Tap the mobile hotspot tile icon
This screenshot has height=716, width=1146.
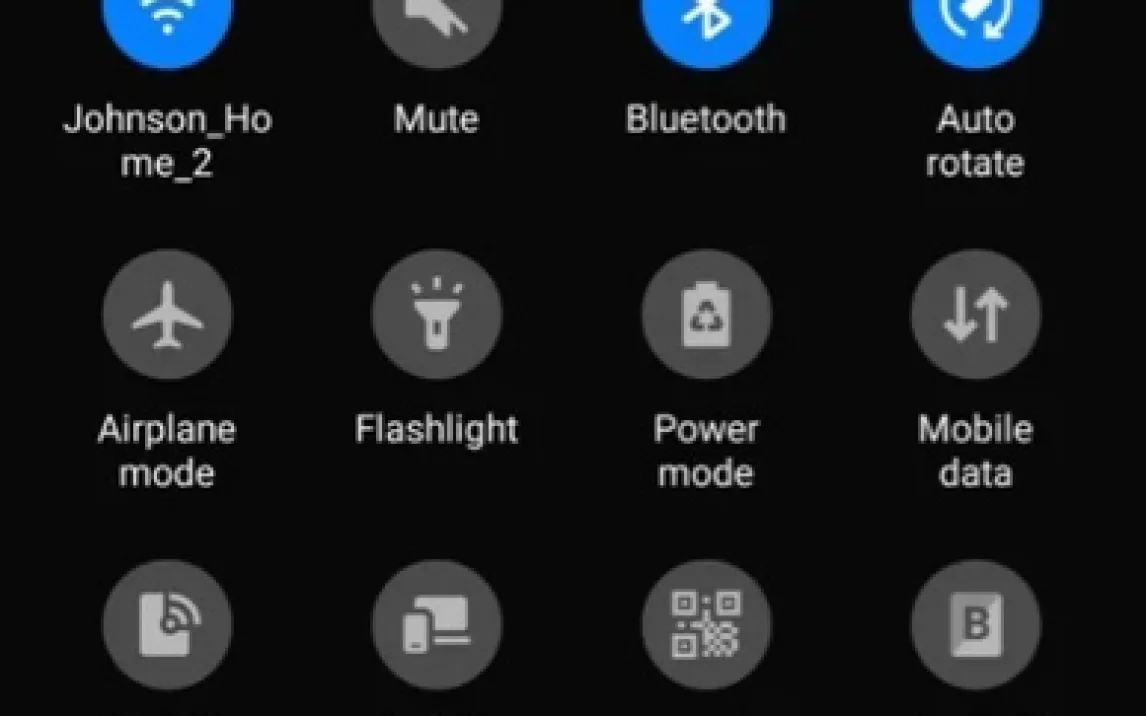coord(167,625)
